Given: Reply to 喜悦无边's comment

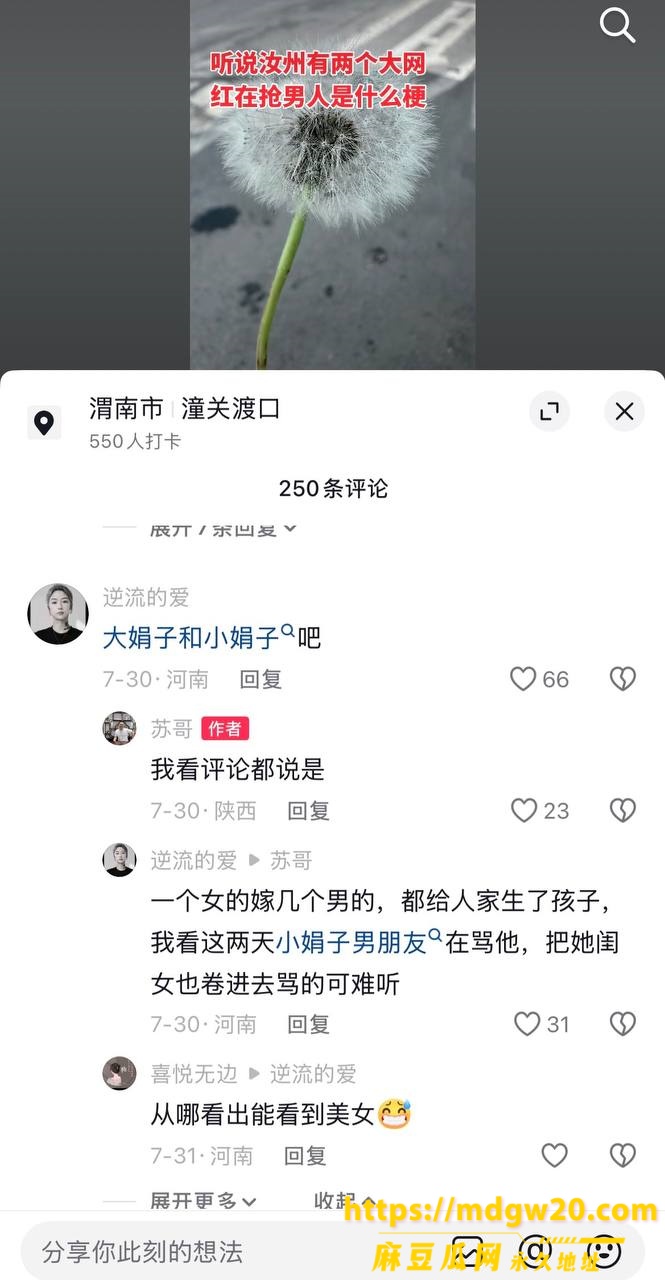Looking at the screenshot, I should point(305,1155).
